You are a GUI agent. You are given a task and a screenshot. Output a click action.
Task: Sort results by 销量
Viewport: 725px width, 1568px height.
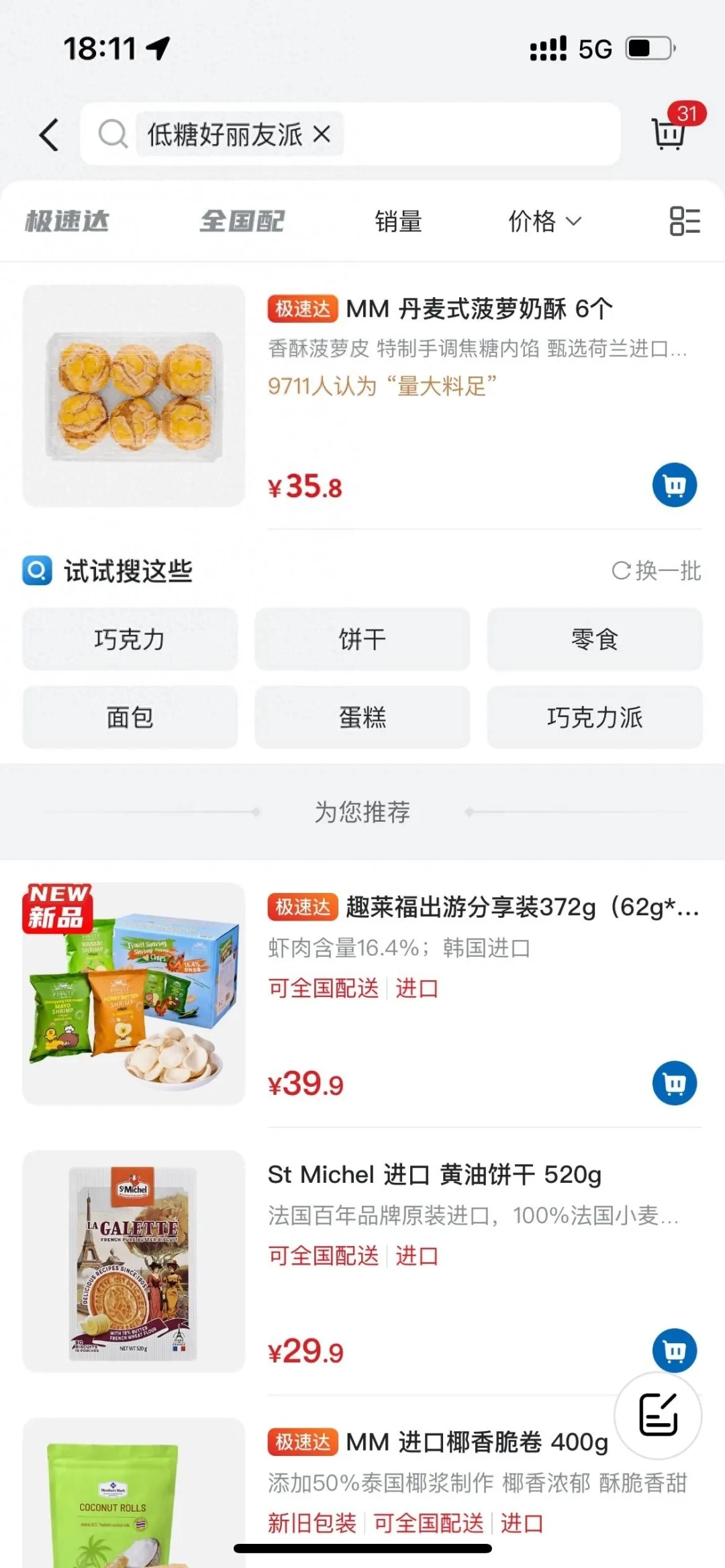click(x=399, y=220)
